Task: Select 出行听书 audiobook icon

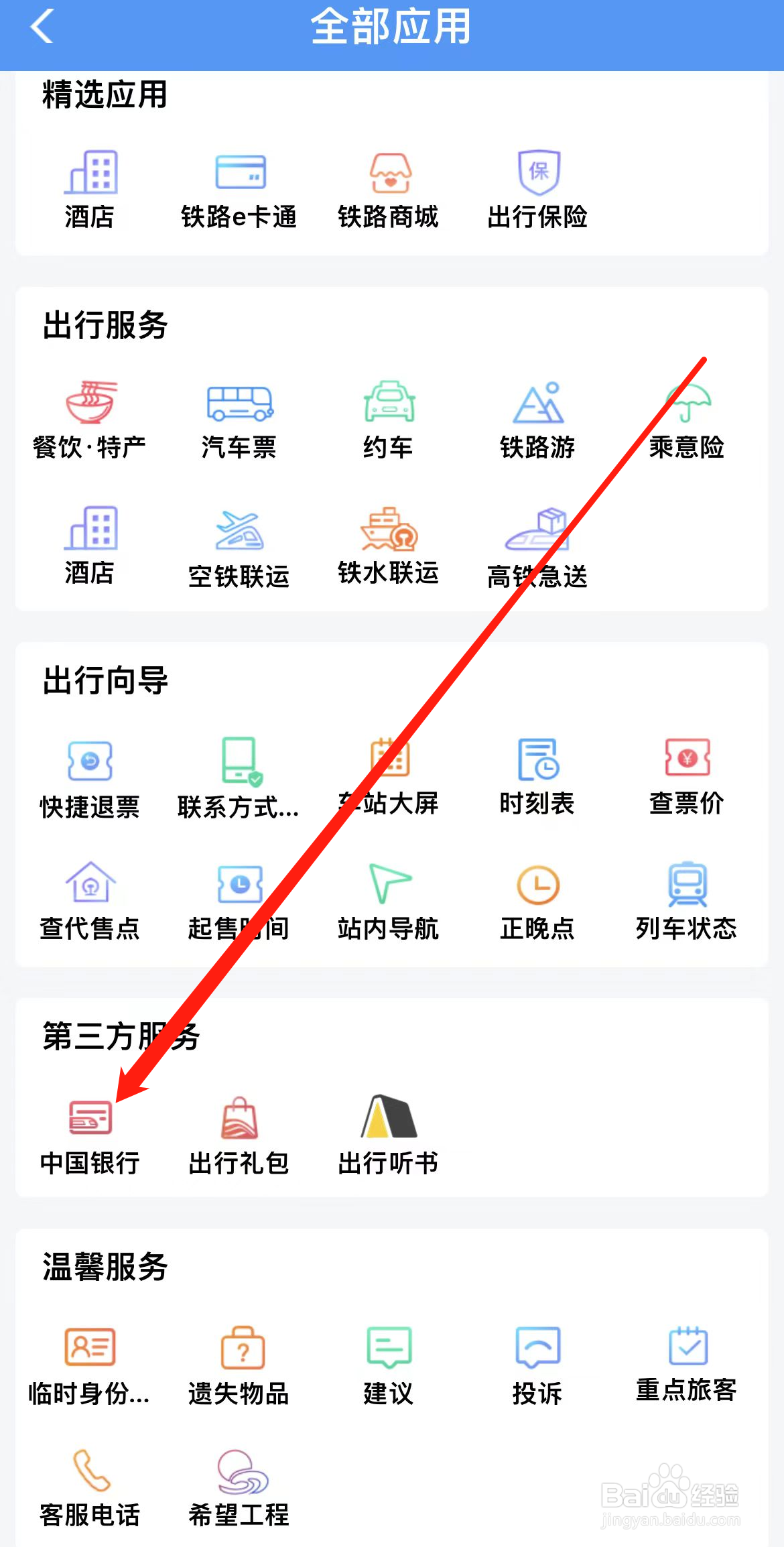Action: click(x=389, y=1133)
